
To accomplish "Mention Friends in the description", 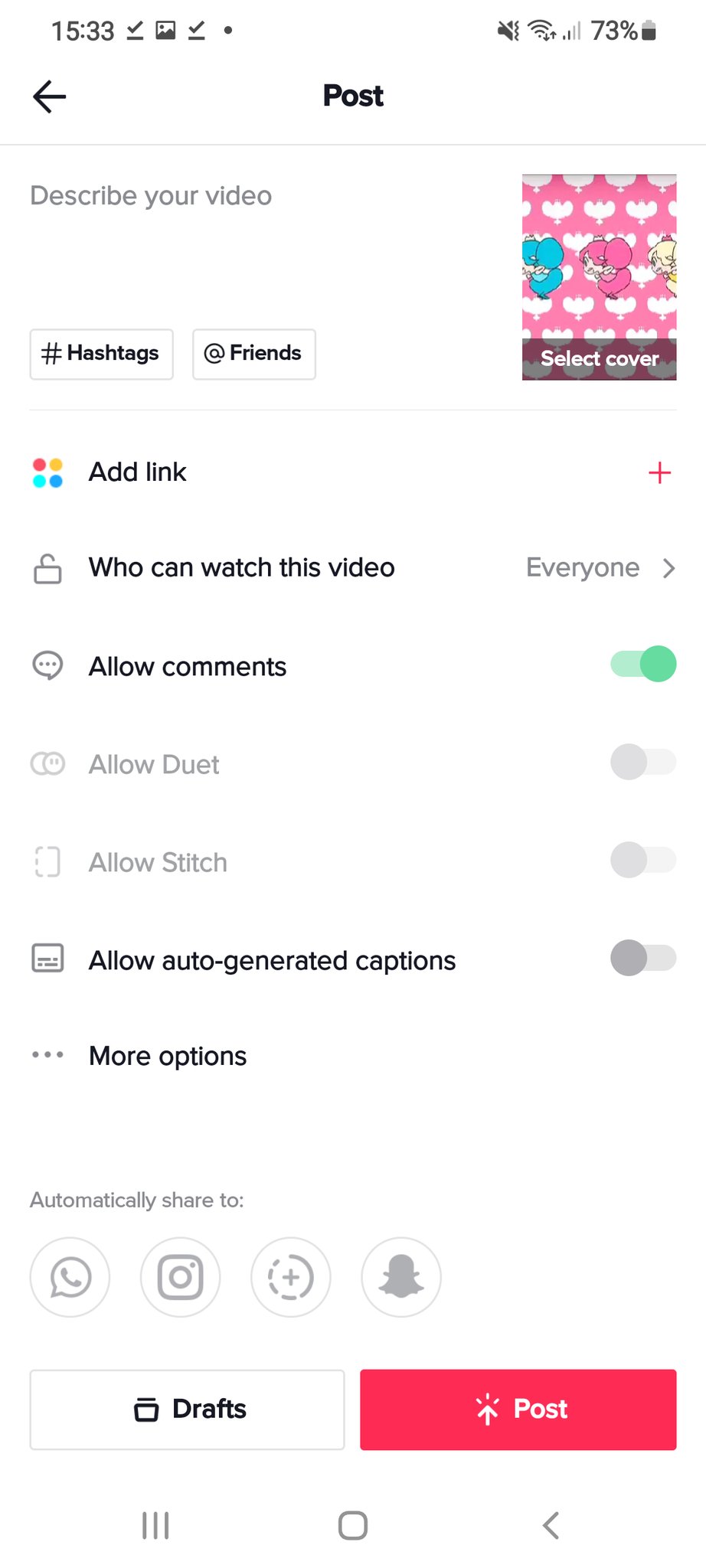I will click(x=253, y=354).
